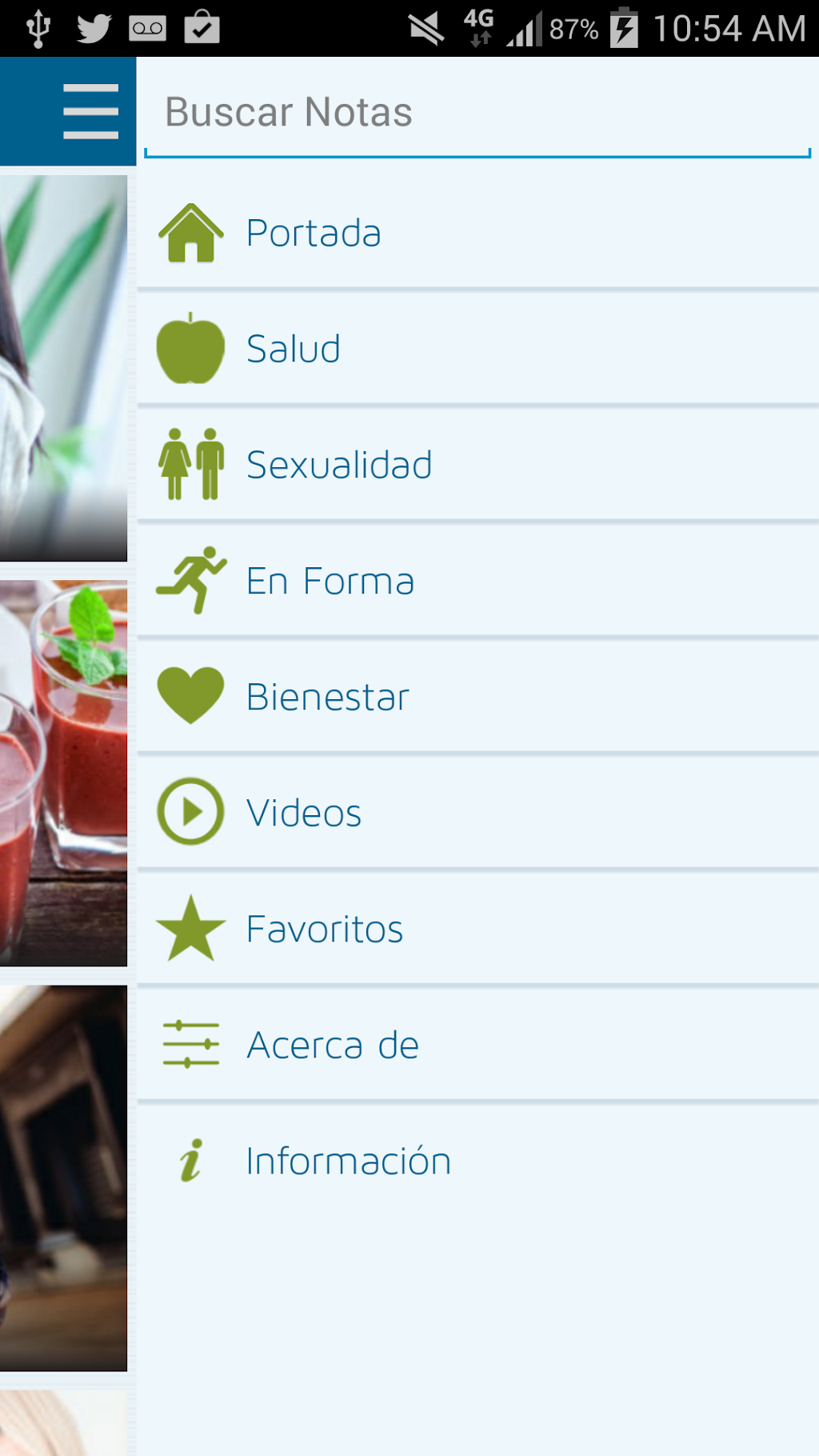Choose the Bienestar category
Screen dimensions: 819x1456
point(477,697)
